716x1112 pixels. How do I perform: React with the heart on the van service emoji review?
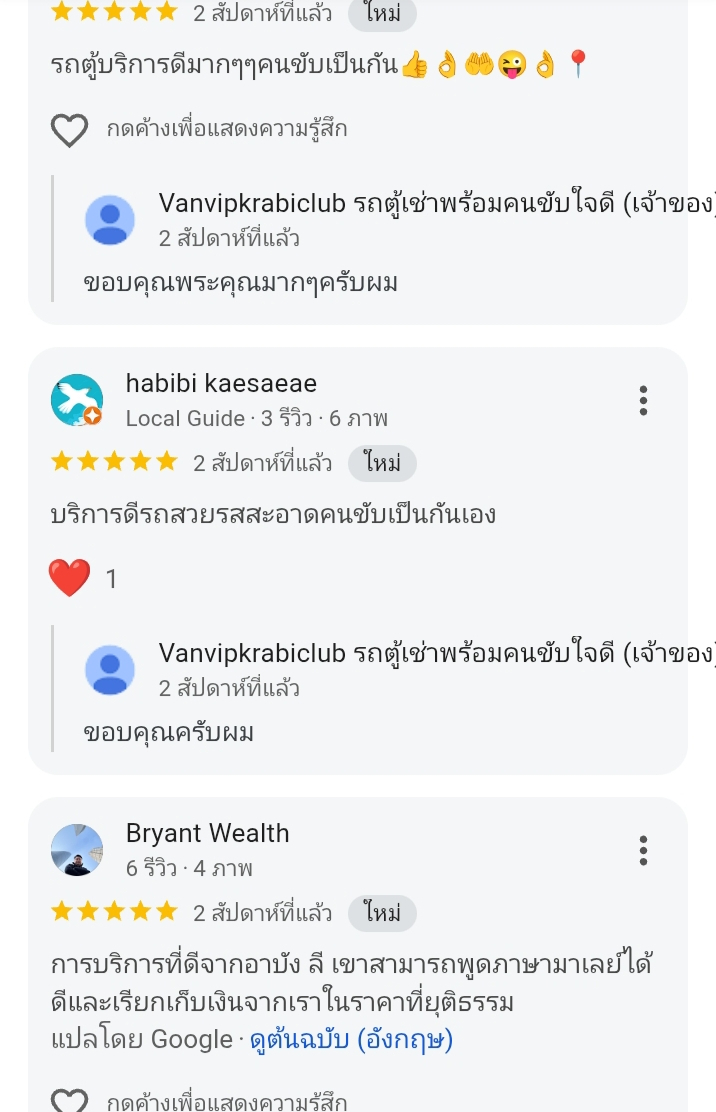[69, 130]
